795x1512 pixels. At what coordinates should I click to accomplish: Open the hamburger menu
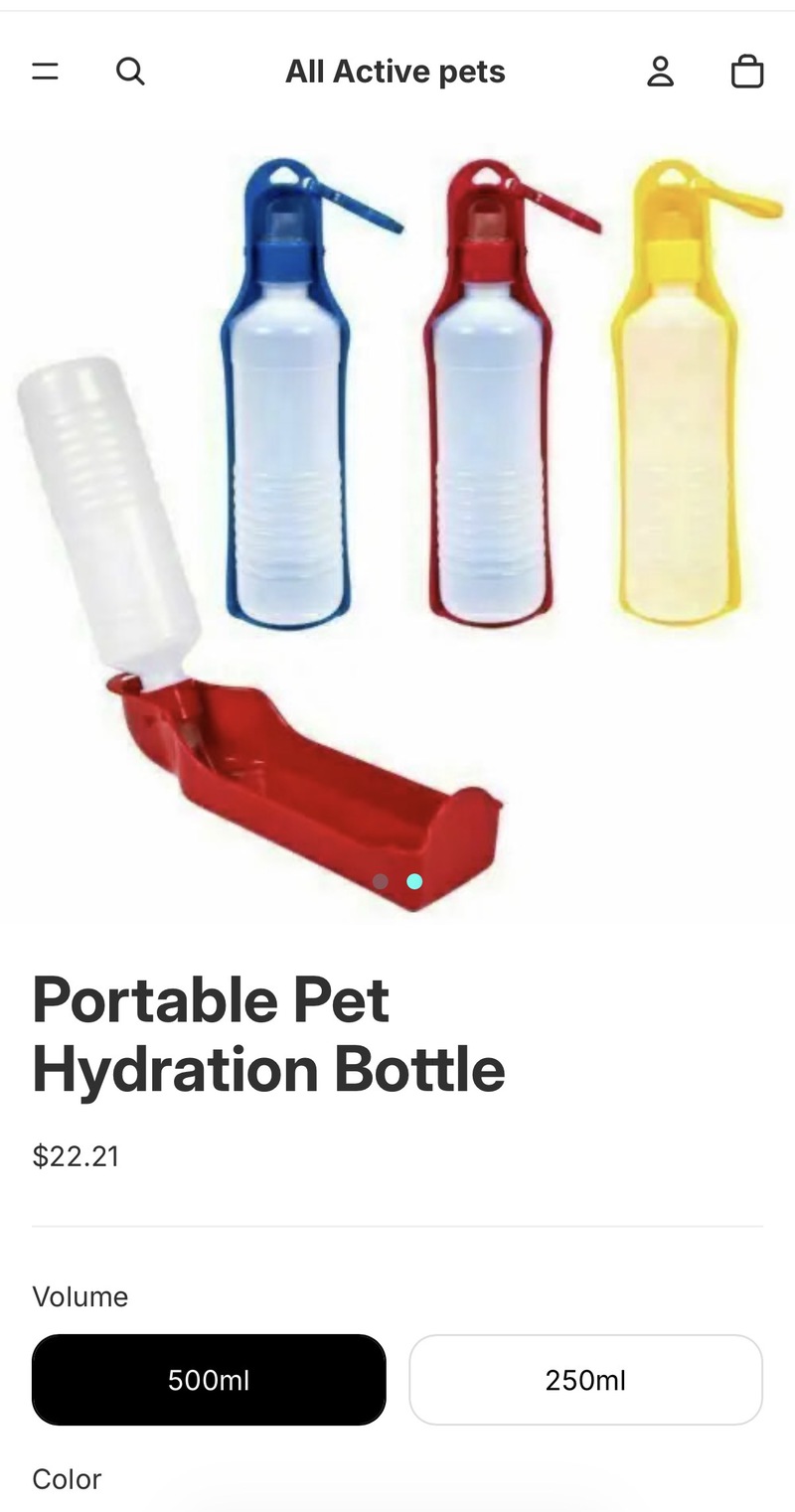point(45,72)
